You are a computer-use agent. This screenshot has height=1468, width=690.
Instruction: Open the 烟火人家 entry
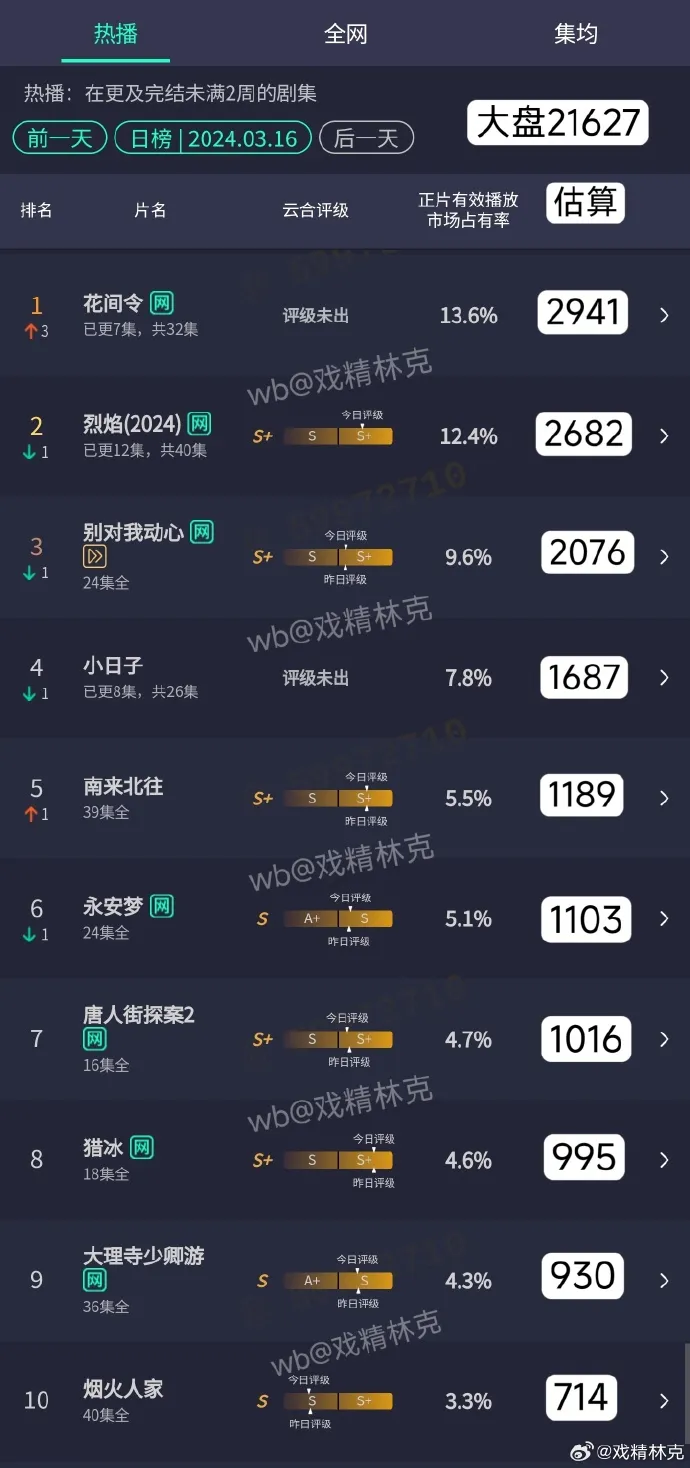click(x=345, y=1400)
